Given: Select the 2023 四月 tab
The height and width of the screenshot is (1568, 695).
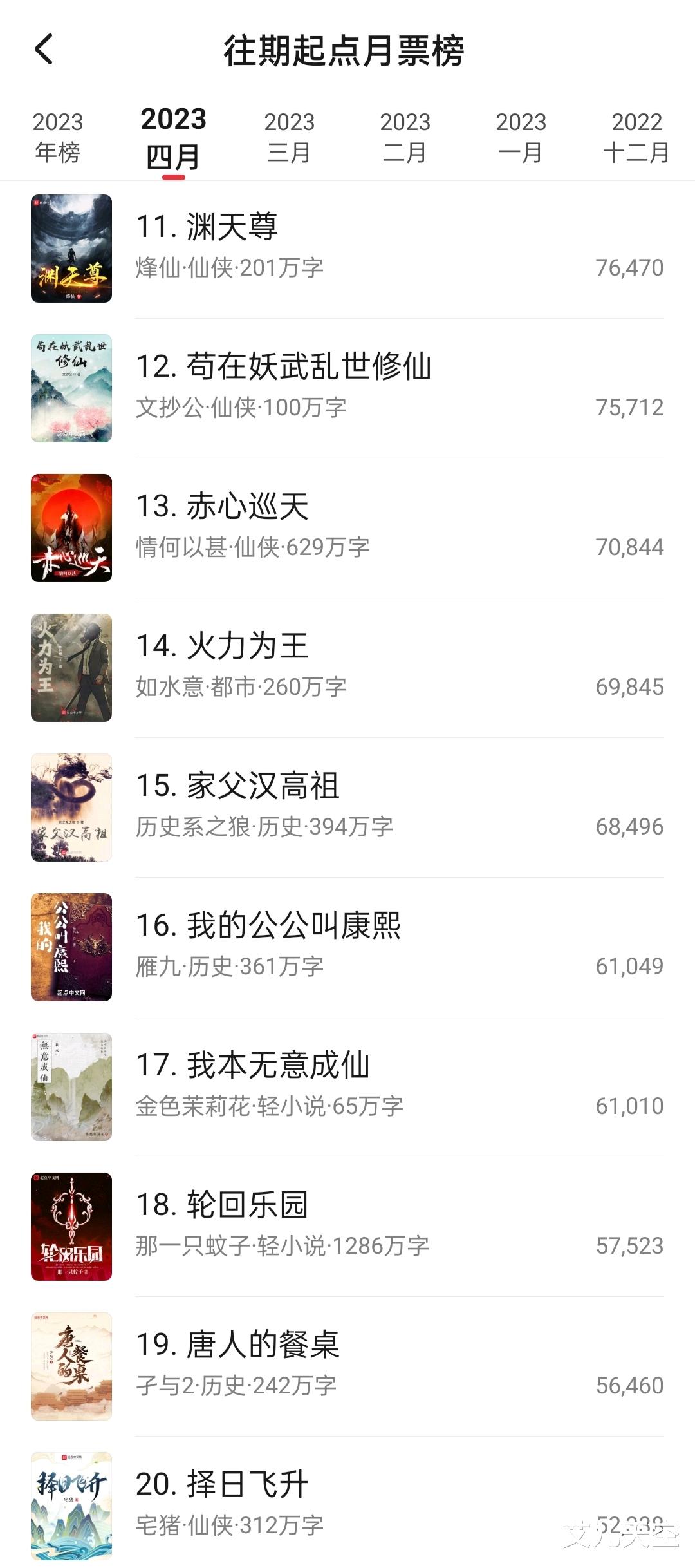Looking at the screenshot, I should point(173,138).
